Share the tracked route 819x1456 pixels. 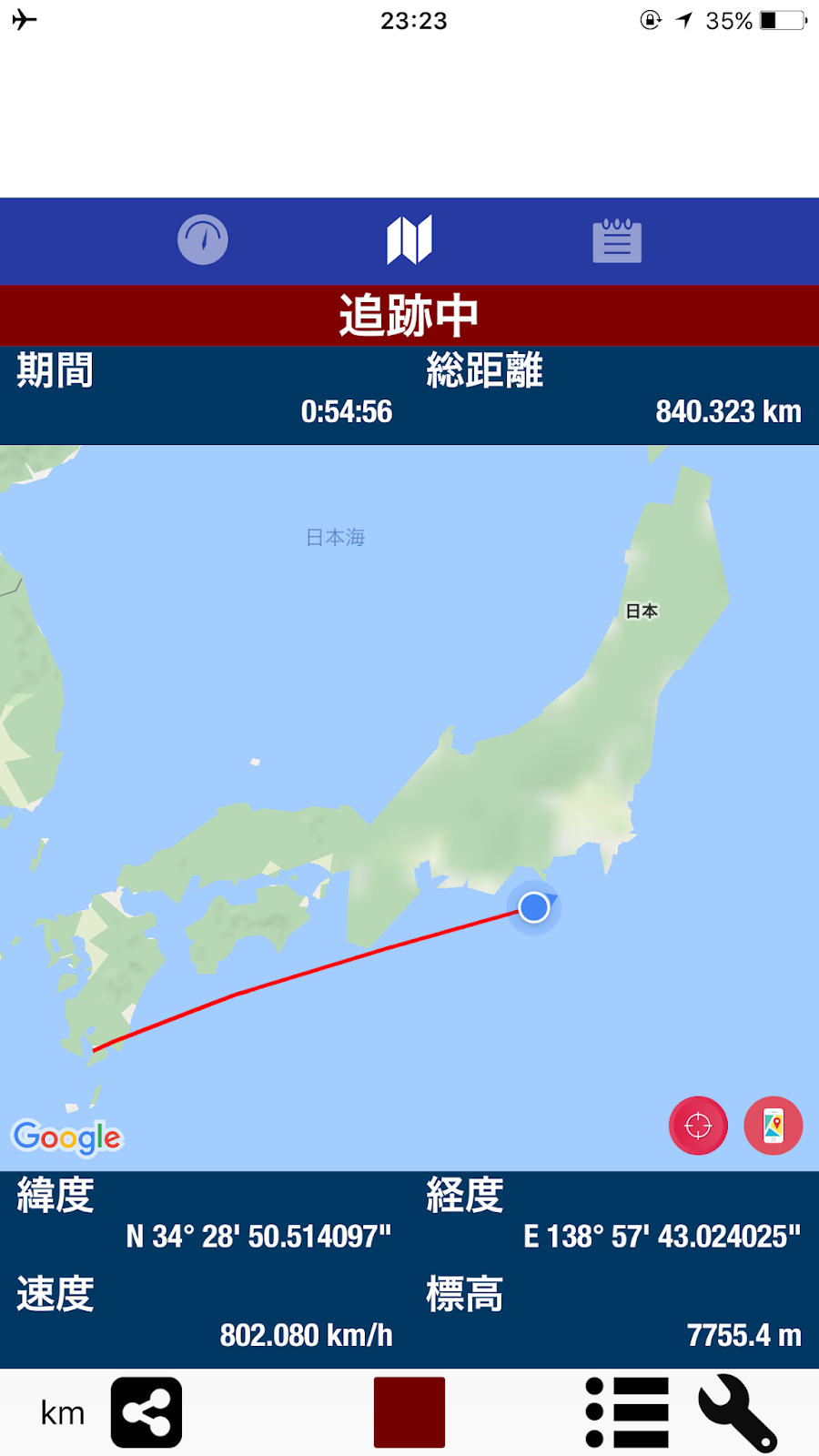pyautogui.click(x=147, y=1413)
